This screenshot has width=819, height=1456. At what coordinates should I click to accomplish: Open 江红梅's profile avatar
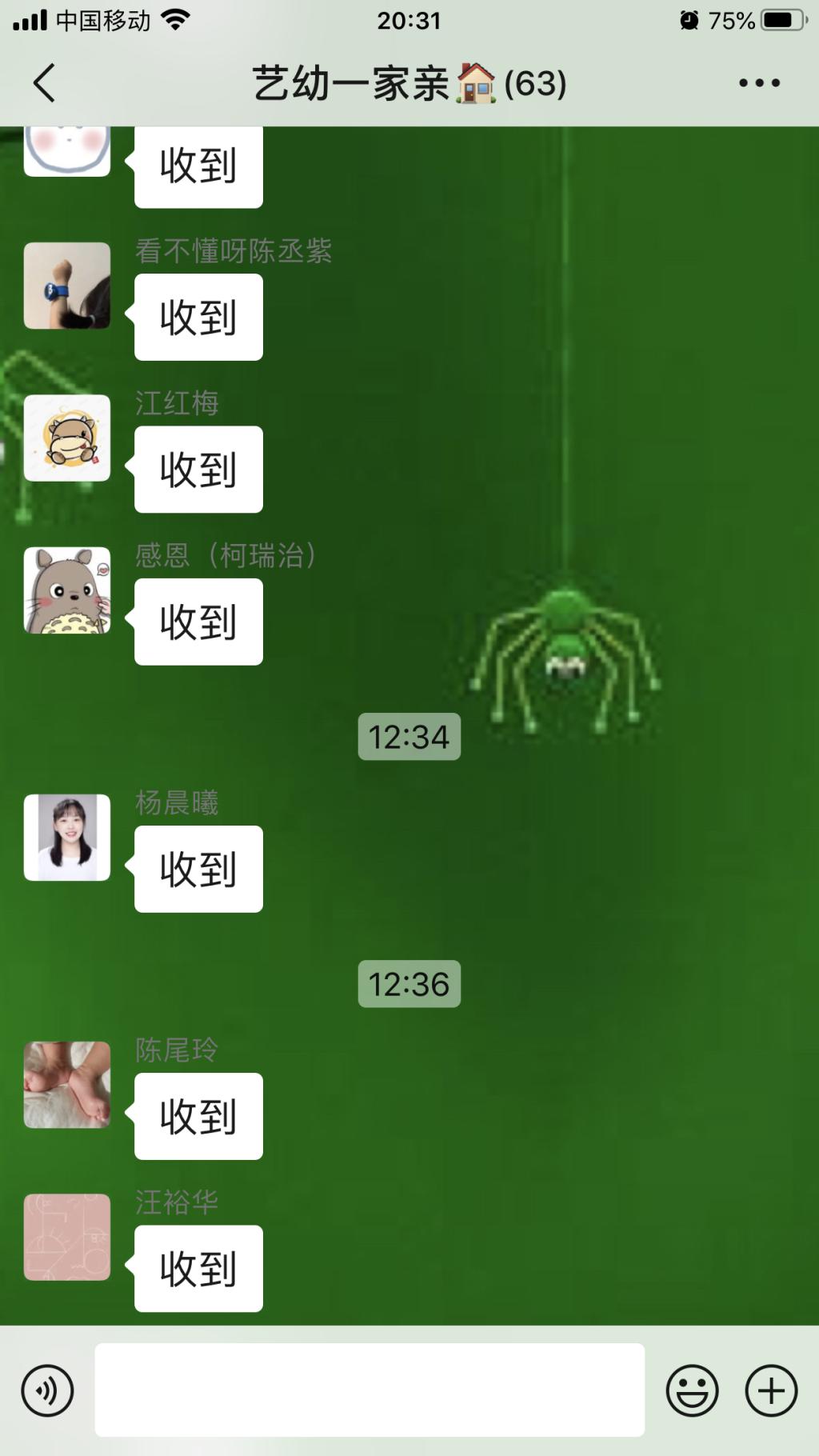tap(67, 438)
